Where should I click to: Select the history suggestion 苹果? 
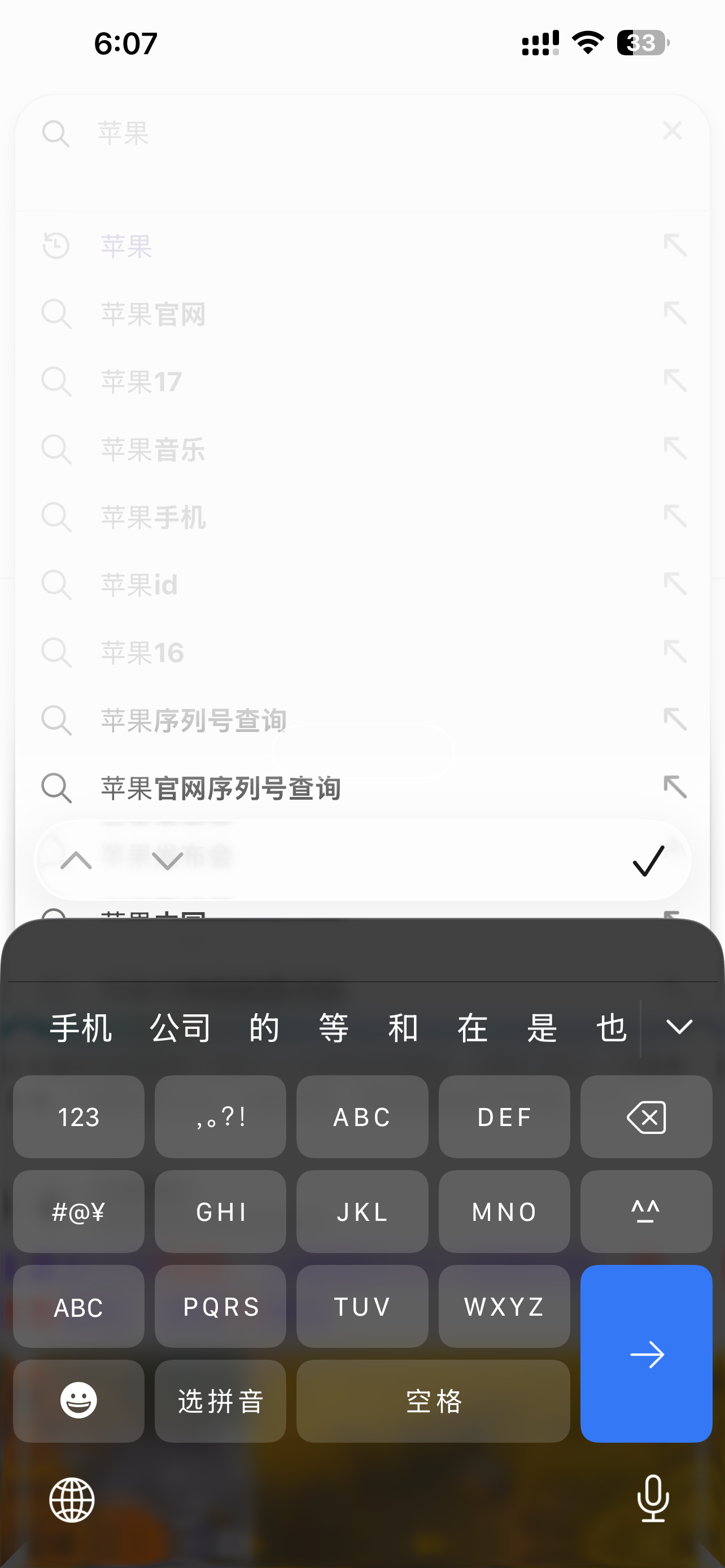coord(126,247)
